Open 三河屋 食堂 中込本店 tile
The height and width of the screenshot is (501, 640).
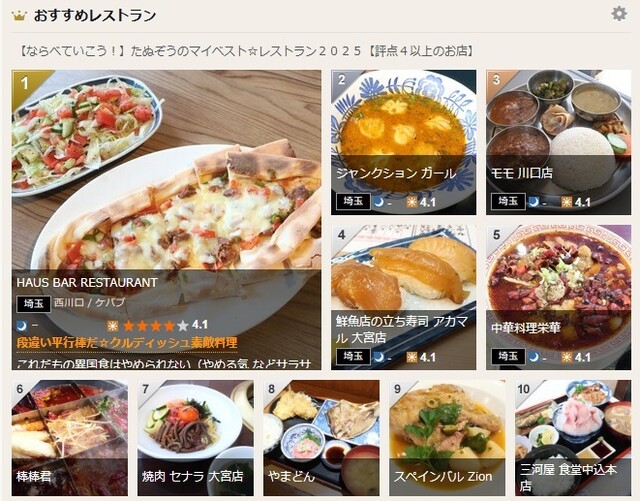pyautogui.click(x=572, y=437)
